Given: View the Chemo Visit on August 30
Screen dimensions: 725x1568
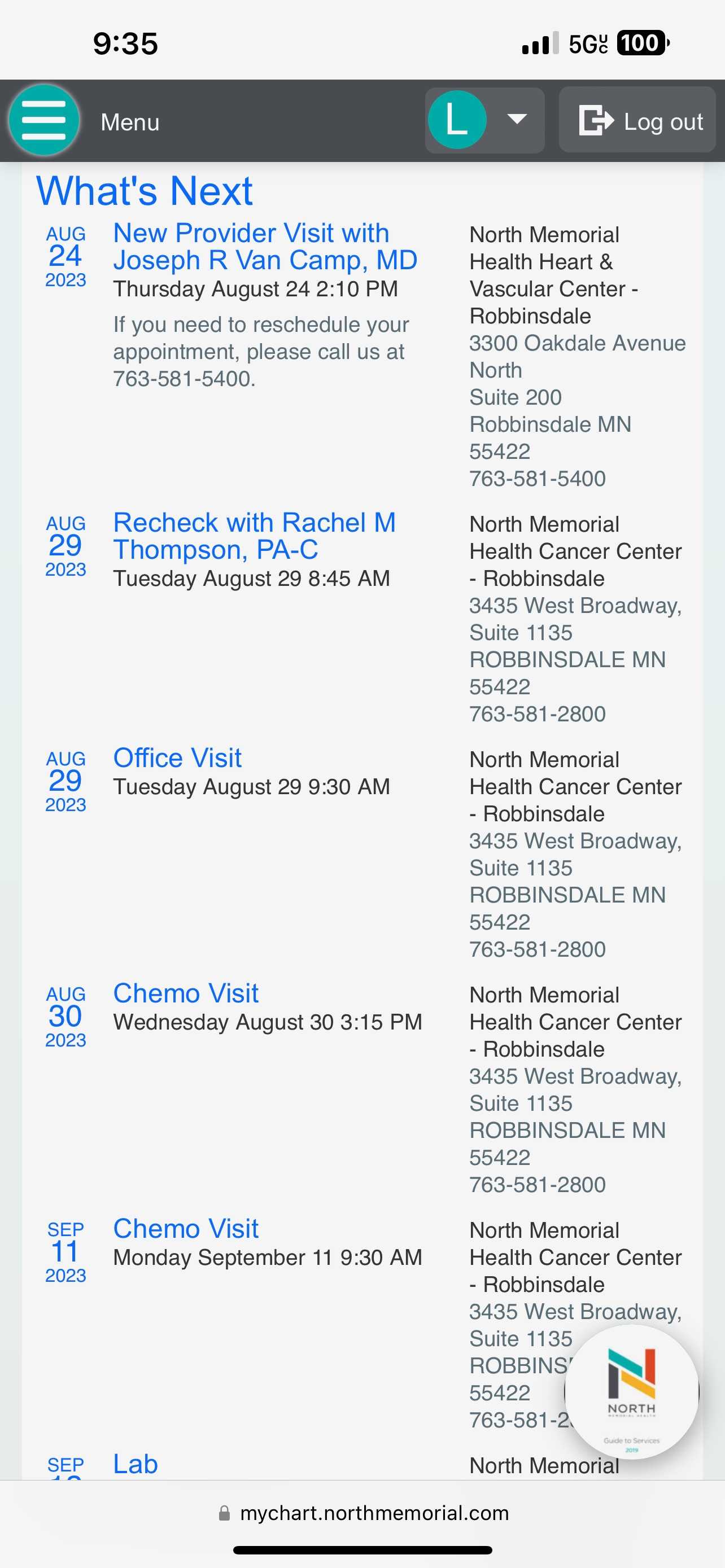Looking at the screenshot, I should coord(186,993).
